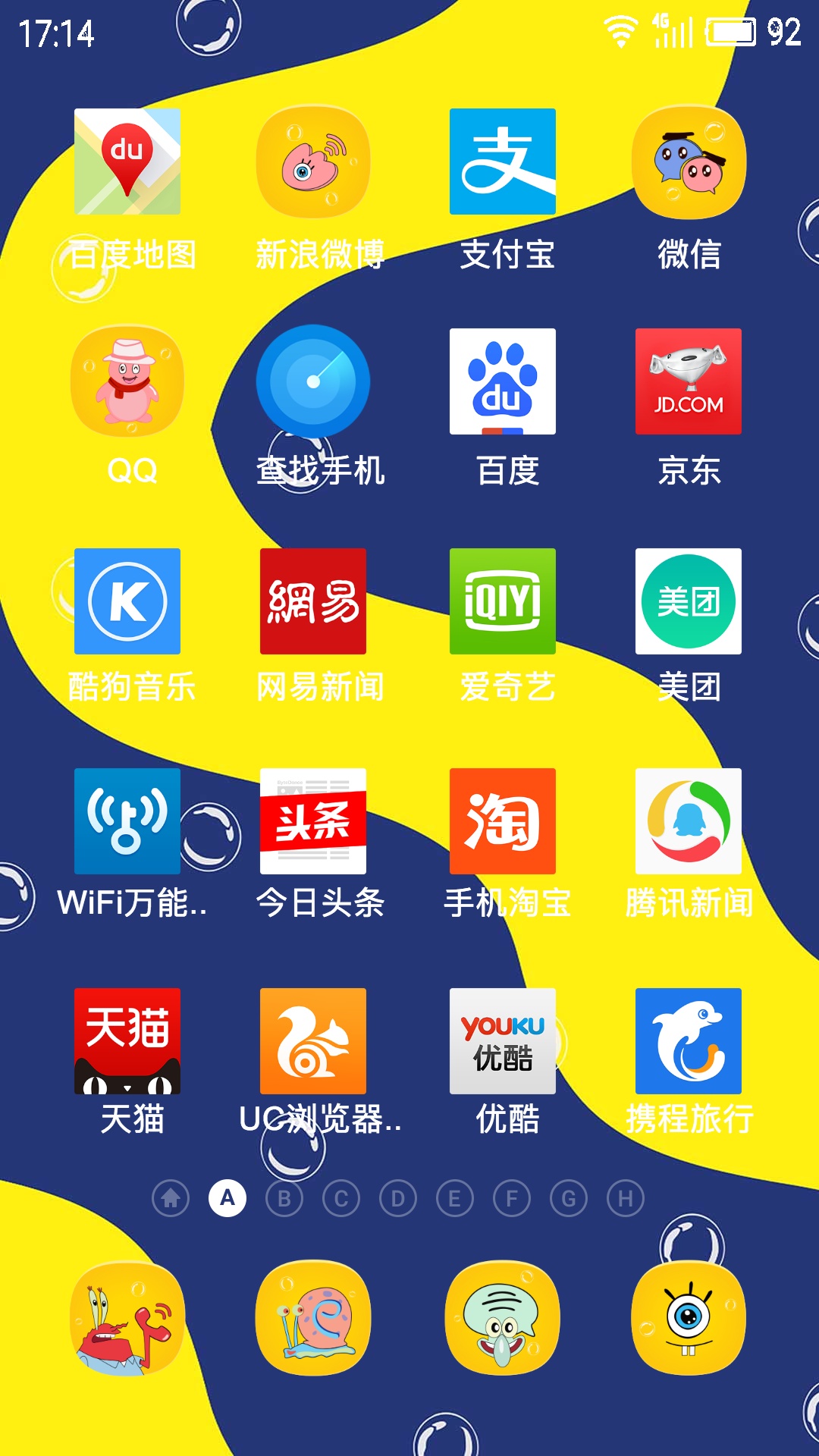819x1456 pixels.
Task: Open NetEase News (网易新闻)
Action: pyautogui.click(x=313, y=601)
